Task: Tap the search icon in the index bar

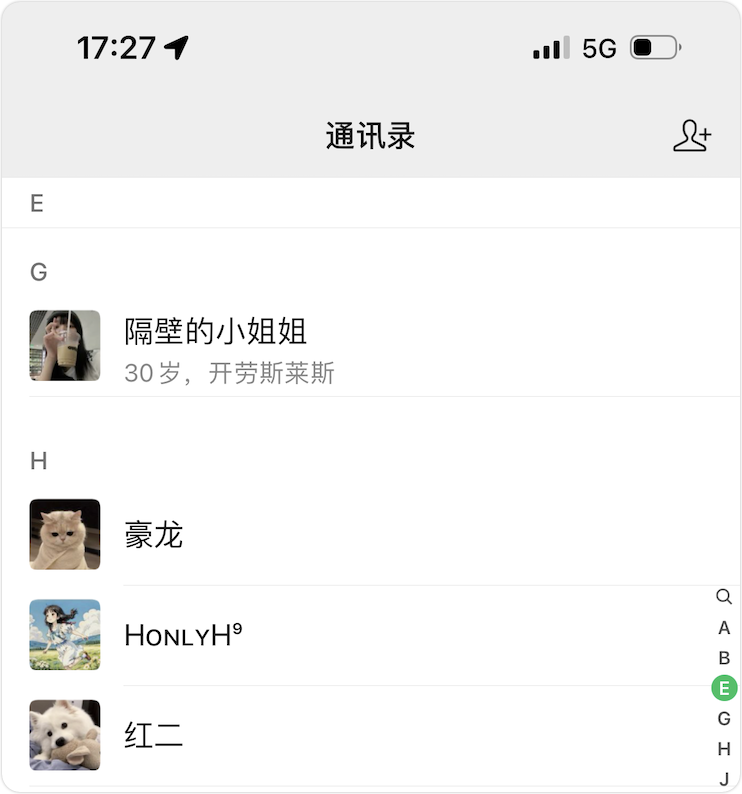Action: [x=724, y=597]
